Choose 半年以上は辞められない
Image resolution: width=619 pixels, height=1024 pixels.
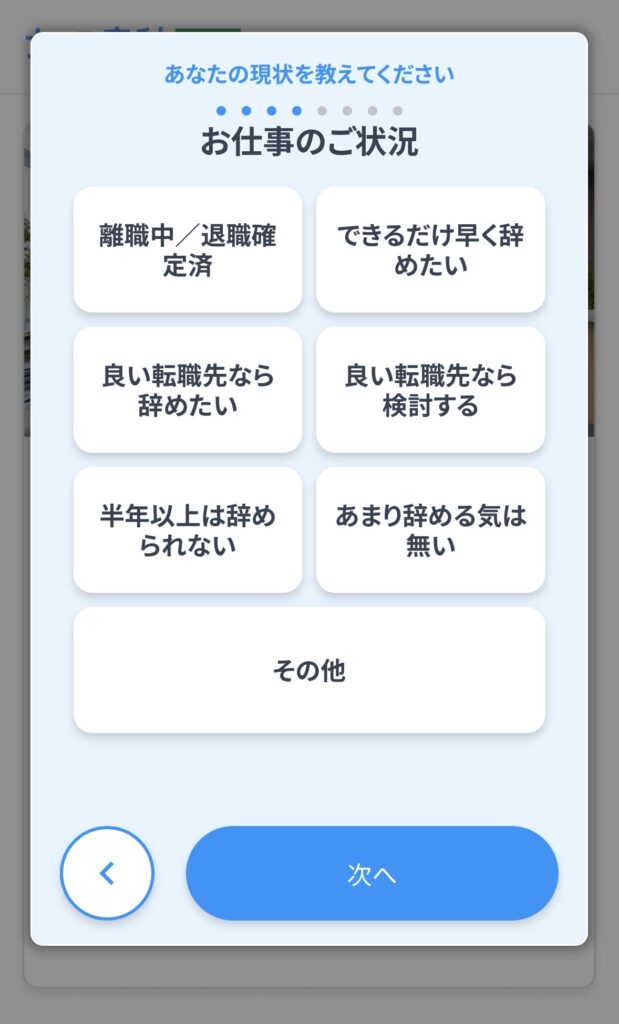188,530
